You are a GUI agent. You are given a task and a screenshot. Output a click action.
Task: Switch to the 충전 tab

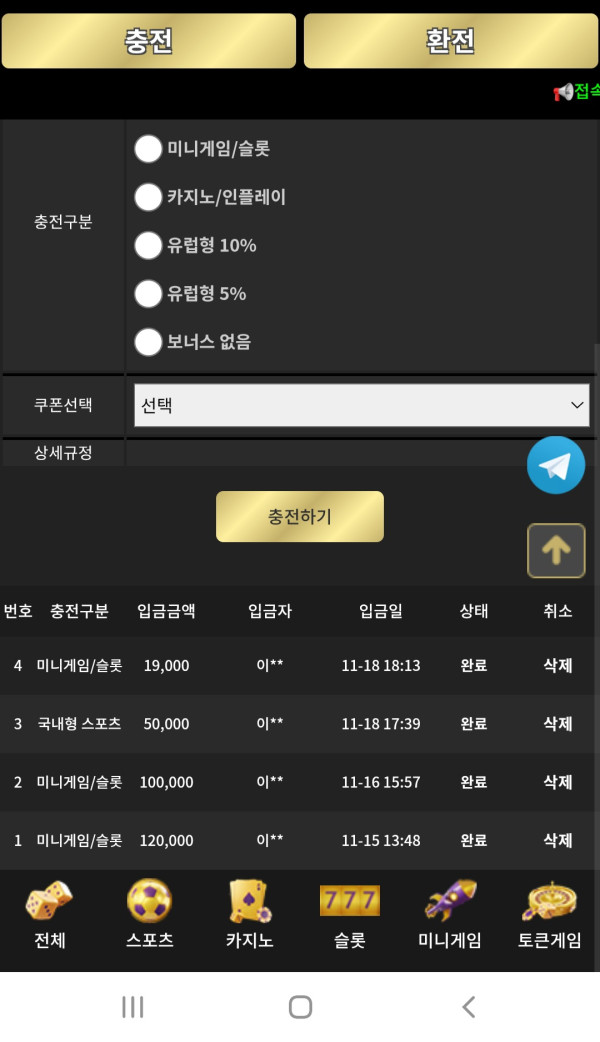pos(148,41)
